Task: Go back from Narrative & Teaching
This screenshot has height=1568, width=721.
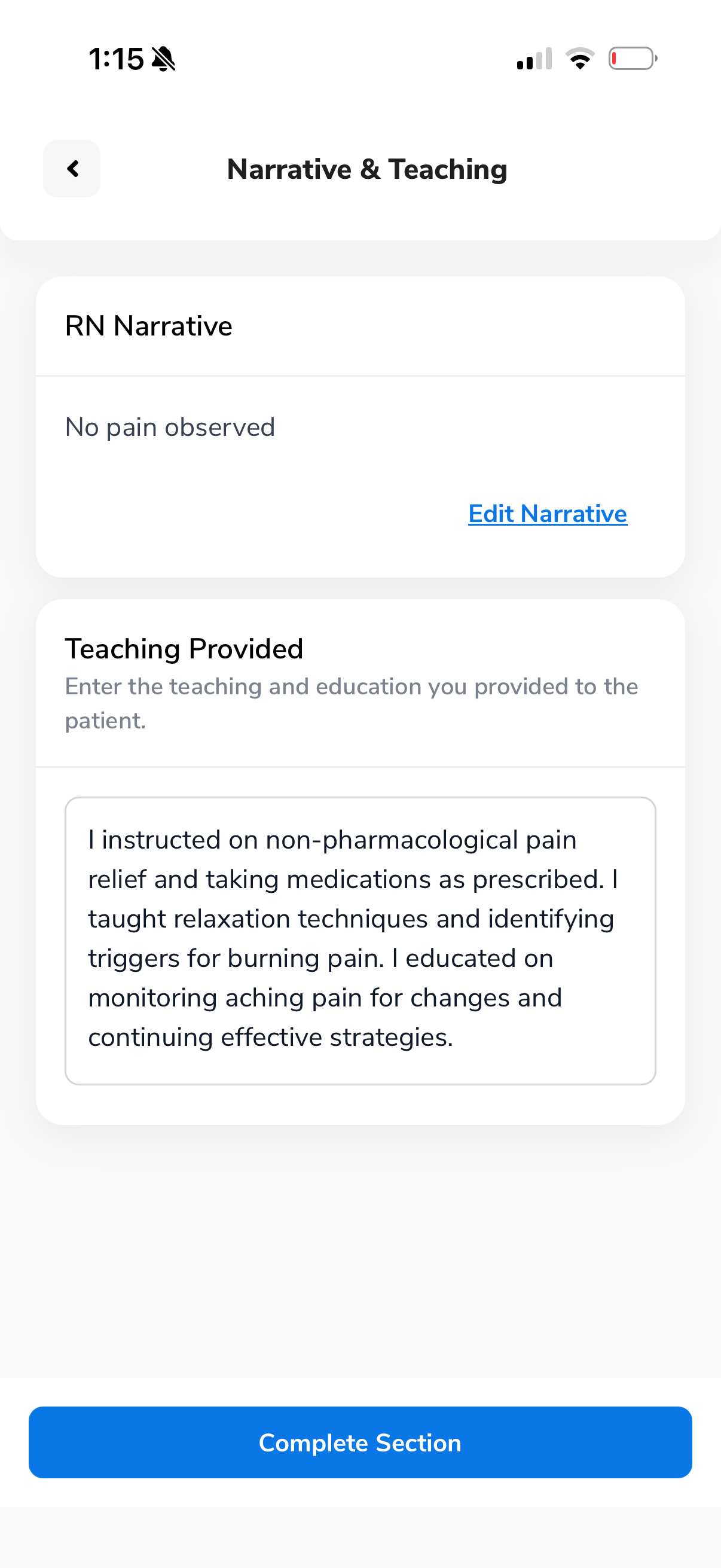Action: pyautogui.click(x=72, y=169)
